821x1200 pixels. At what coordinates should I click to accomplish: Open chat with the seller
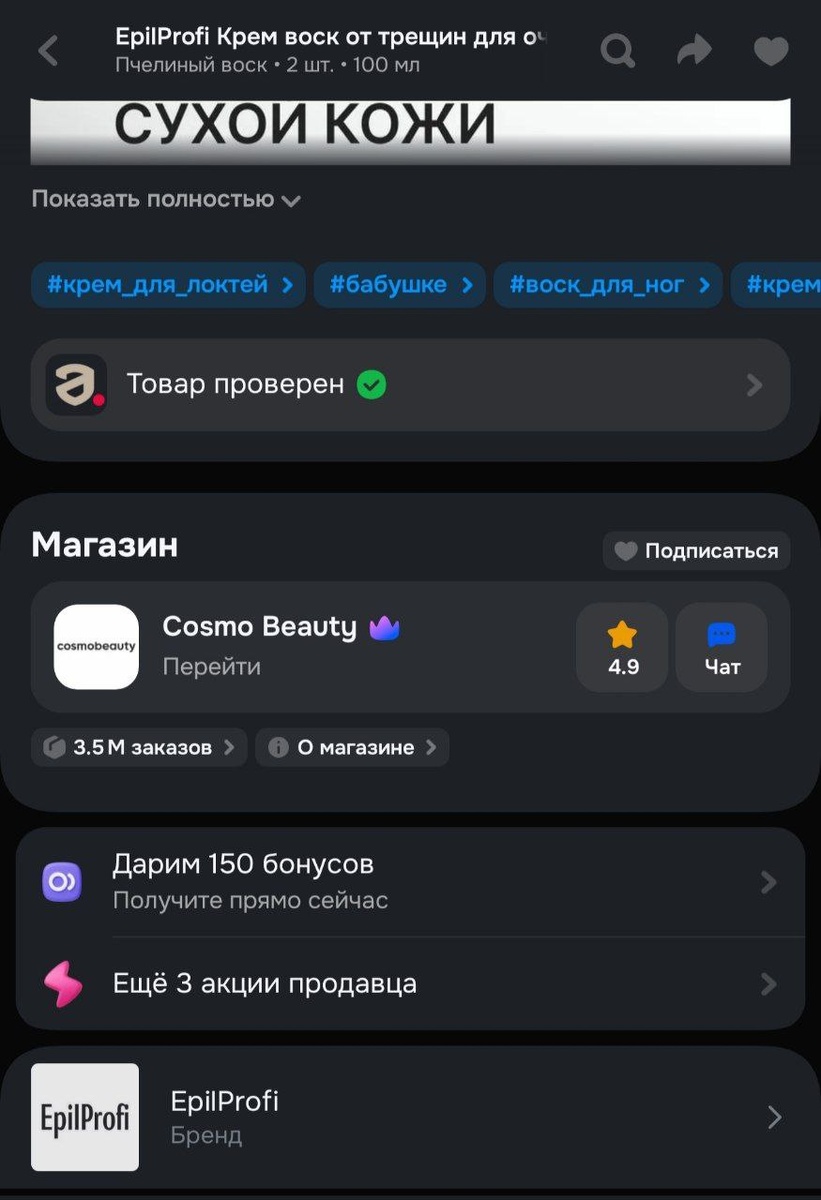point(722,645)
